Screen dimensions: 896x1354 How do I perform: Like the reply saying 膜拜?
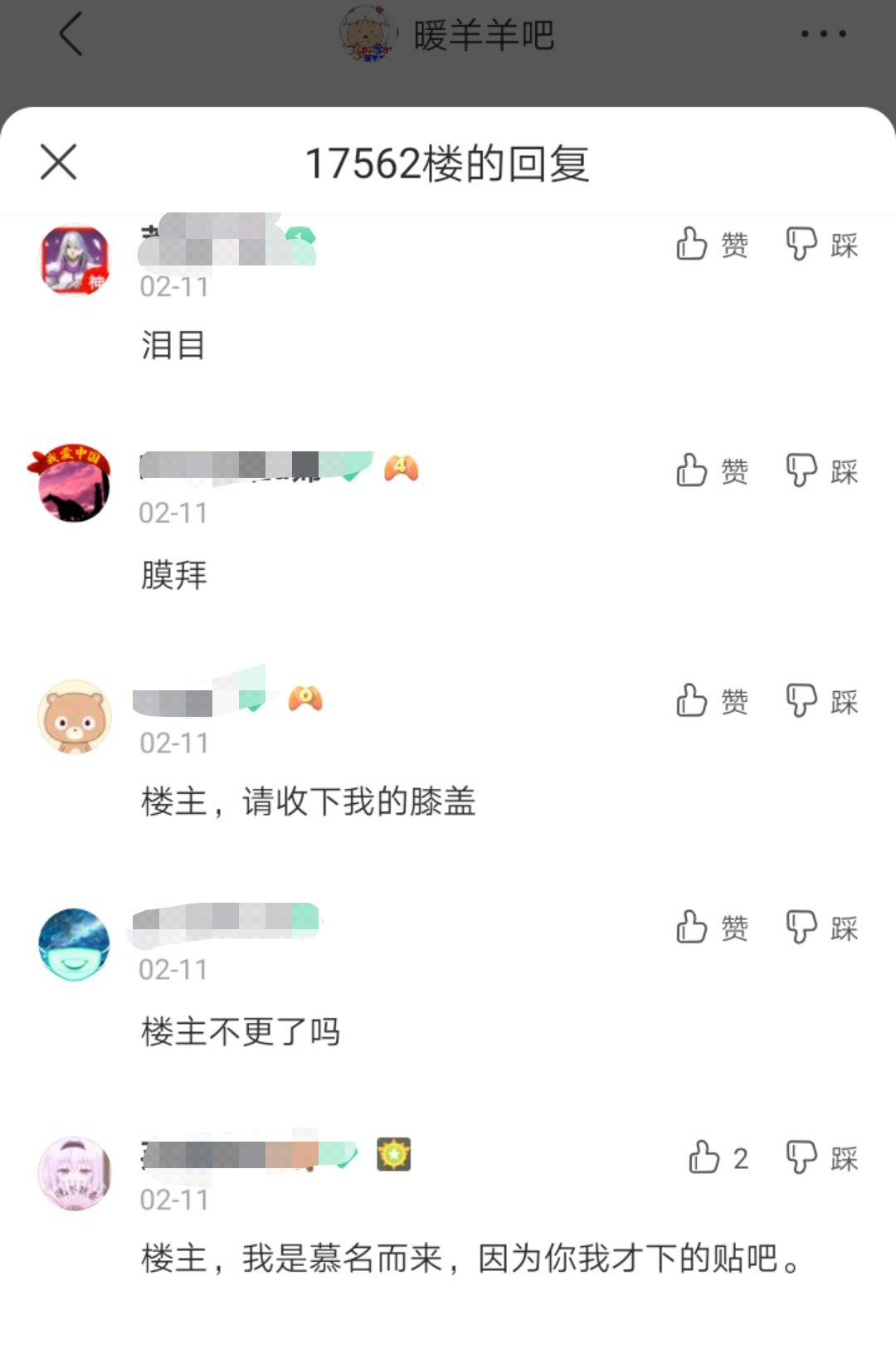click(711, 471)
